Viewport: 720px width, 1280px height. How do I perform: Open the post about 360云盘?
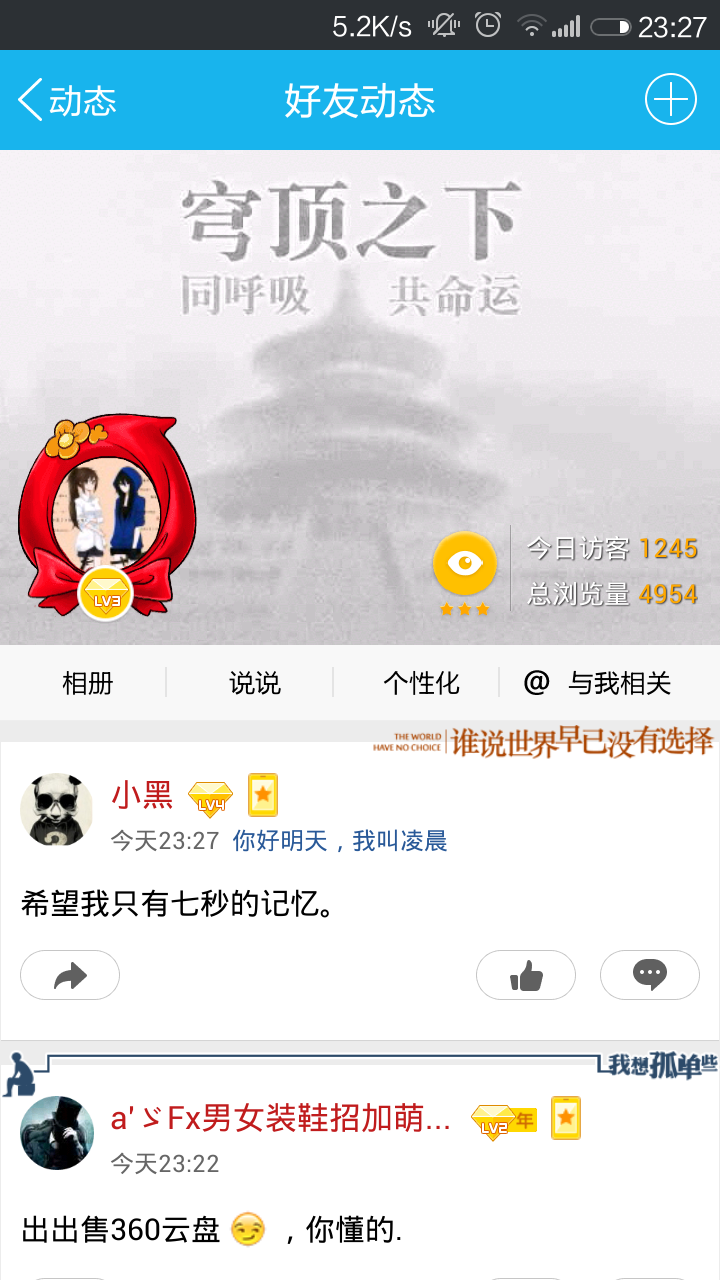[x=210, y=1230]
